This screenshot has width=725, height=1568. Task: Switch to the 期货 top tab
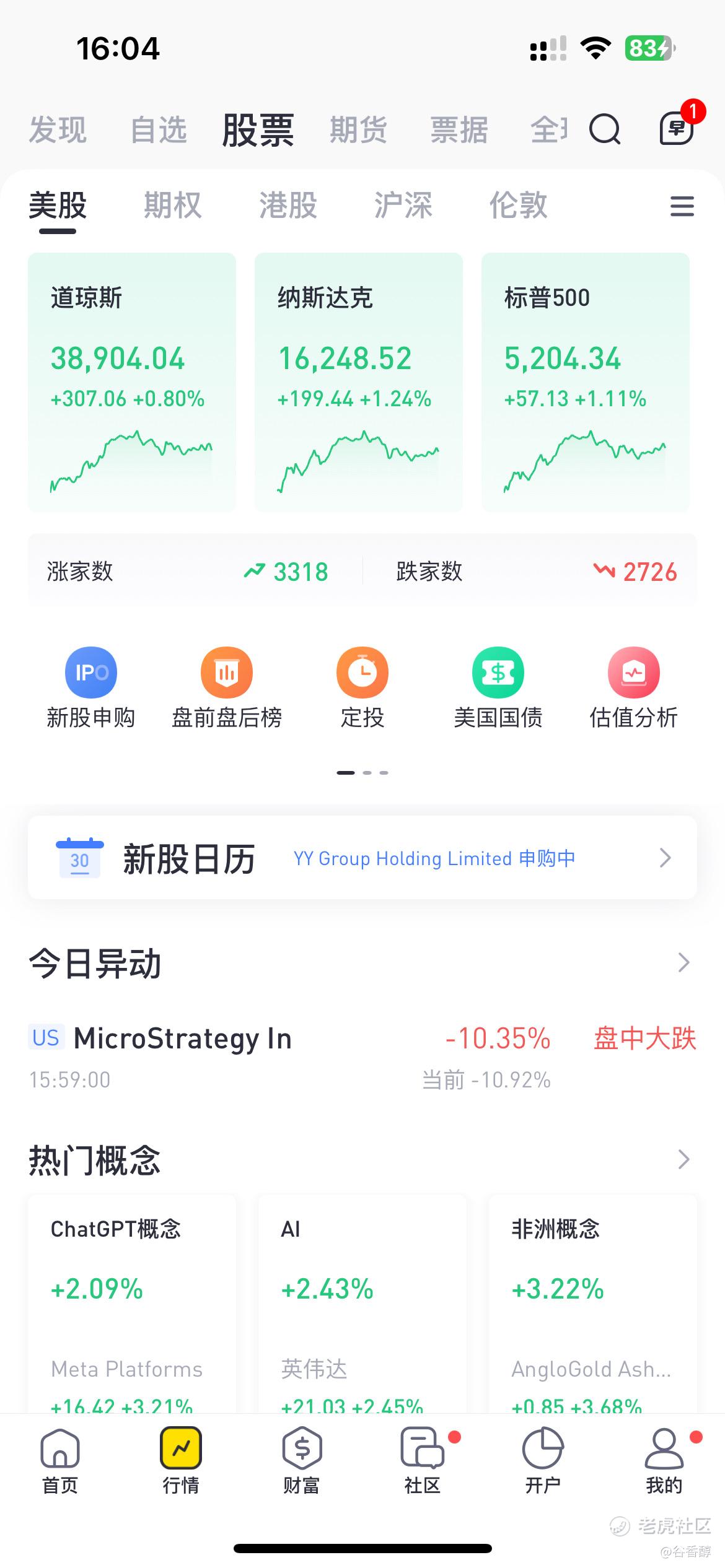point(358,131)
